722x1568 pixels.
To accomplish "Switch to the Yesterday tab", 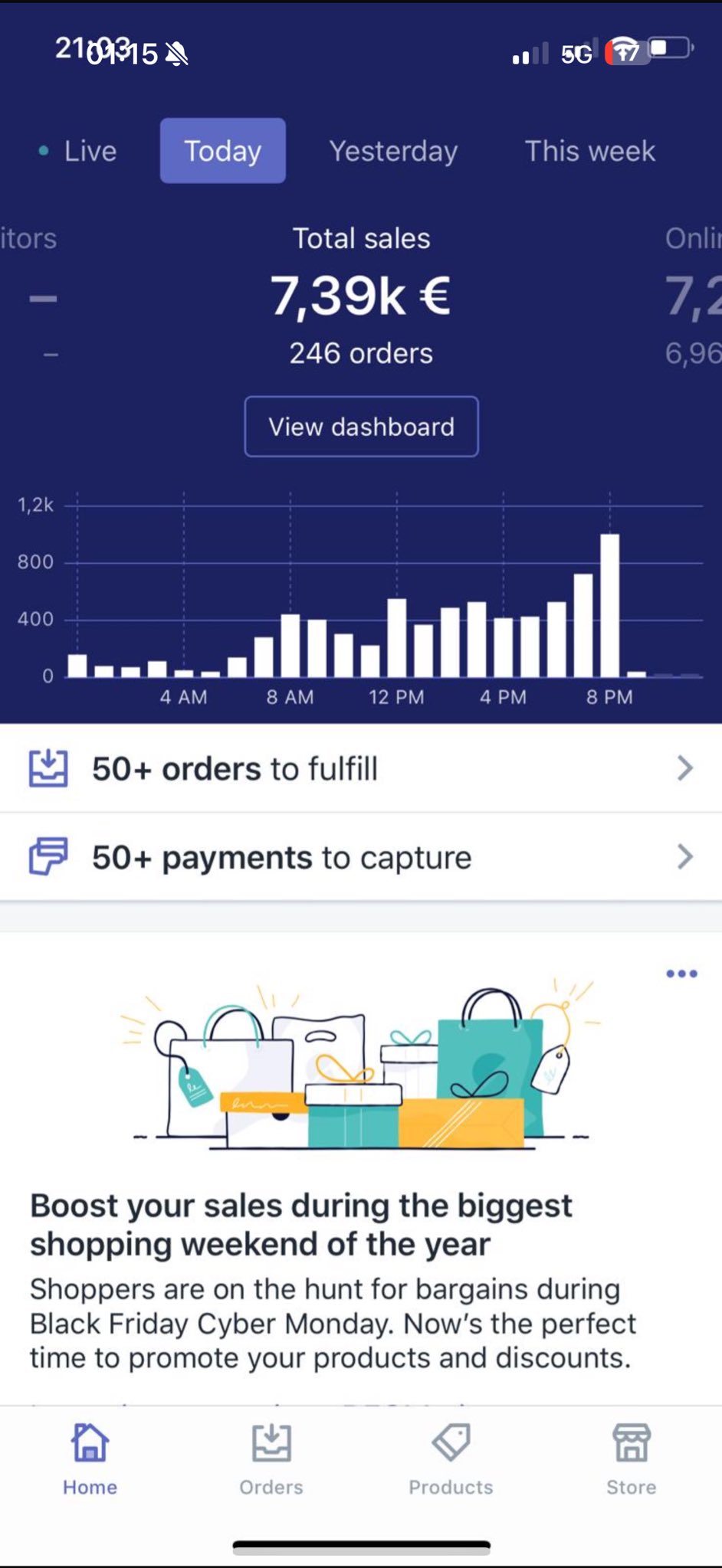I will click(x=393, y=151).
